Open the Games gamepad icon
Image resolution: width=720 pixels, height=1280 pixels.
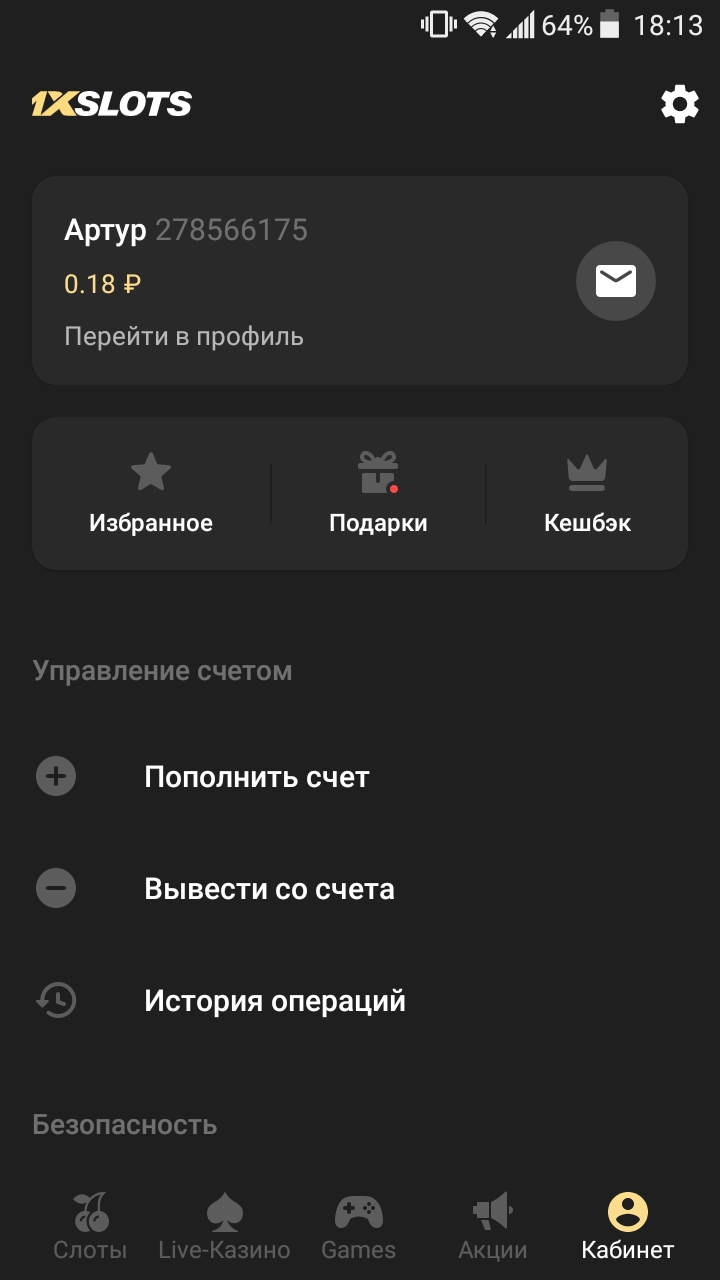(x=358, y=1213)
